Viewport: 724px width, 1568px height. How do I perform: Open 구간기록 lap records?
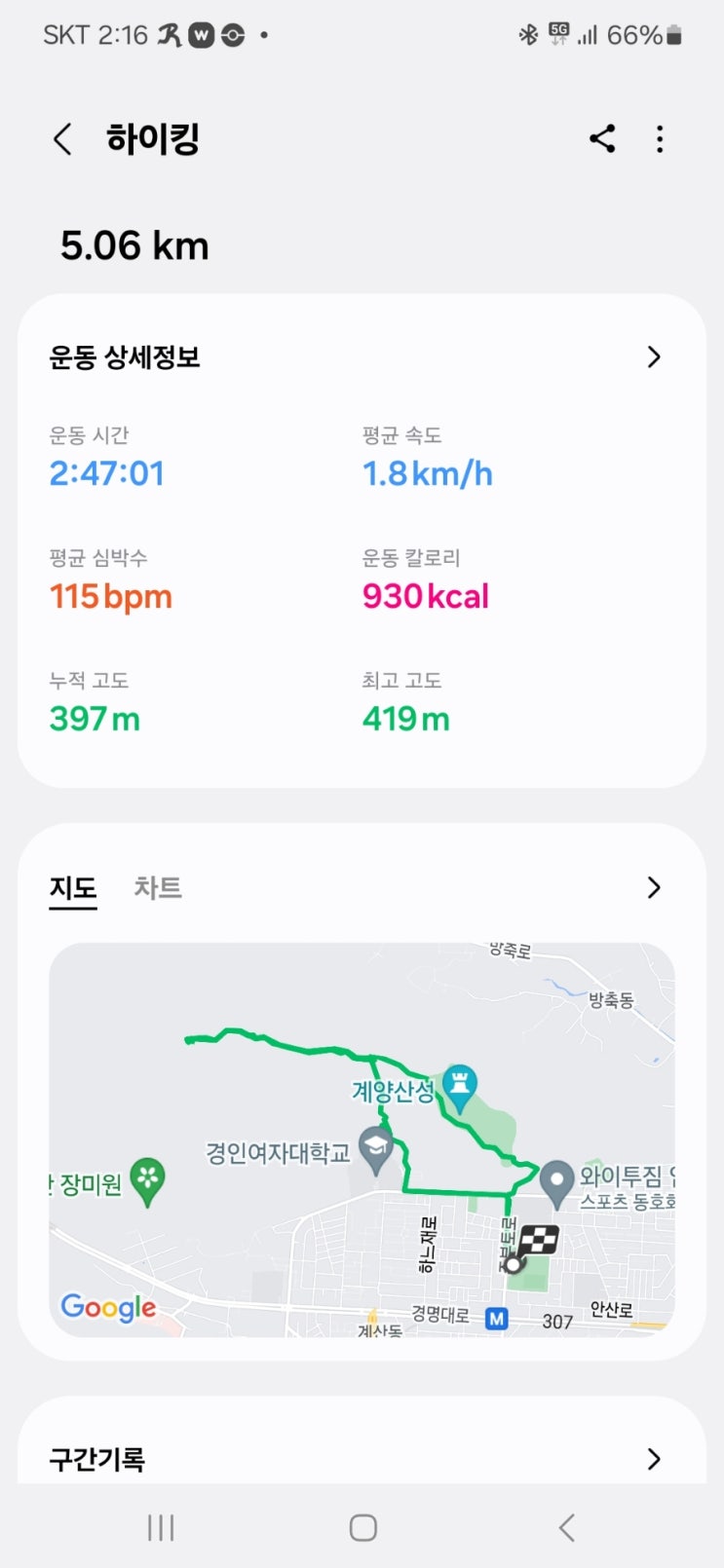(x=654, y=1459)
